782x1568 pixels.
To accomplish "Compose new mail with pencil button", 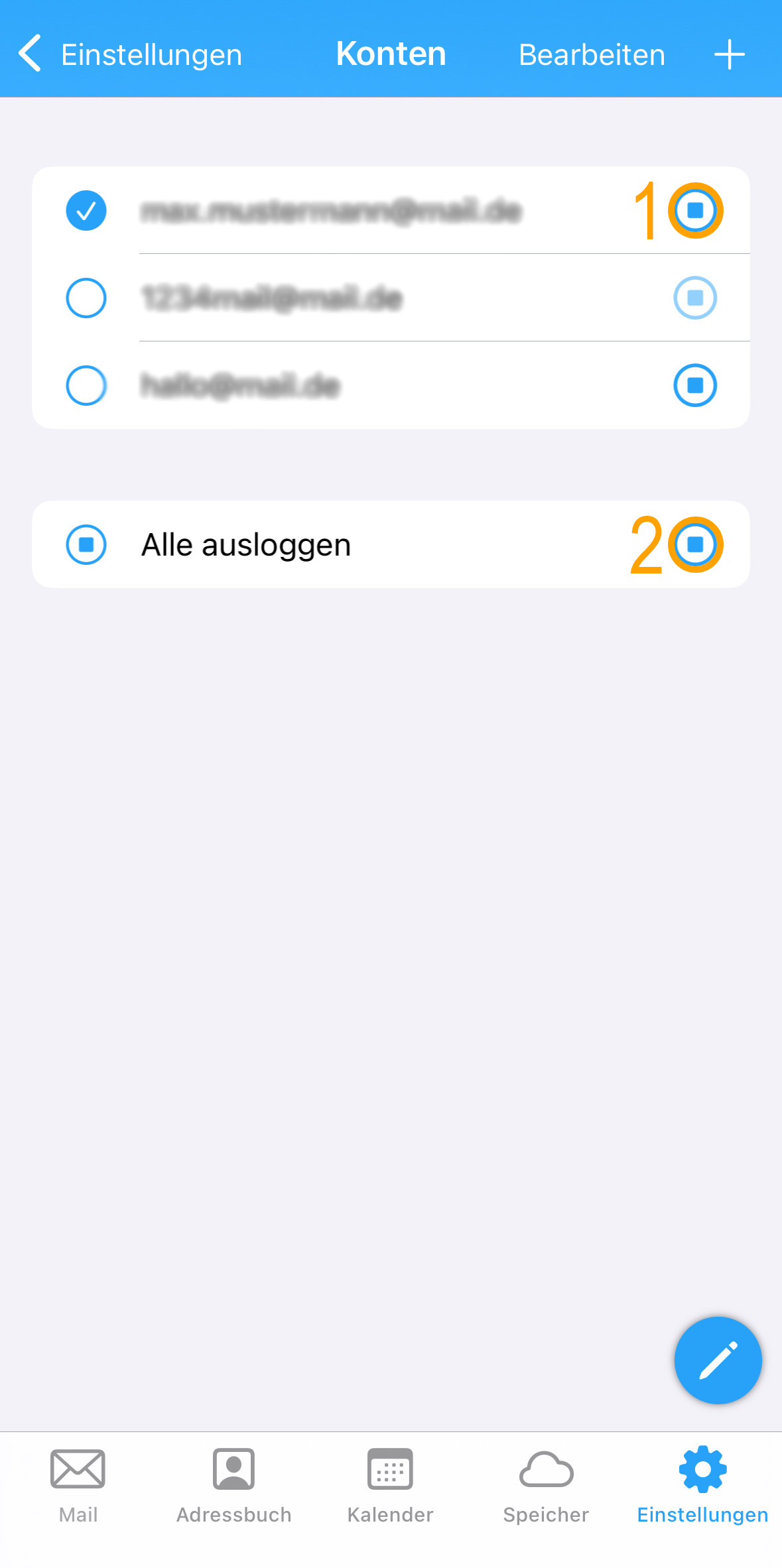I will point(718,1360).
